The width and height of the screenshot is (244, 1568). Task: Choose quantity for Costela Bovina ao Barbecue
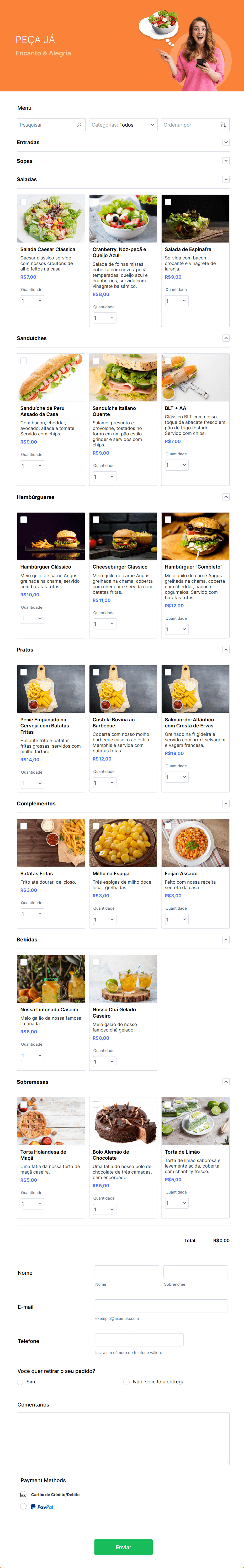[x=104, y=783]
